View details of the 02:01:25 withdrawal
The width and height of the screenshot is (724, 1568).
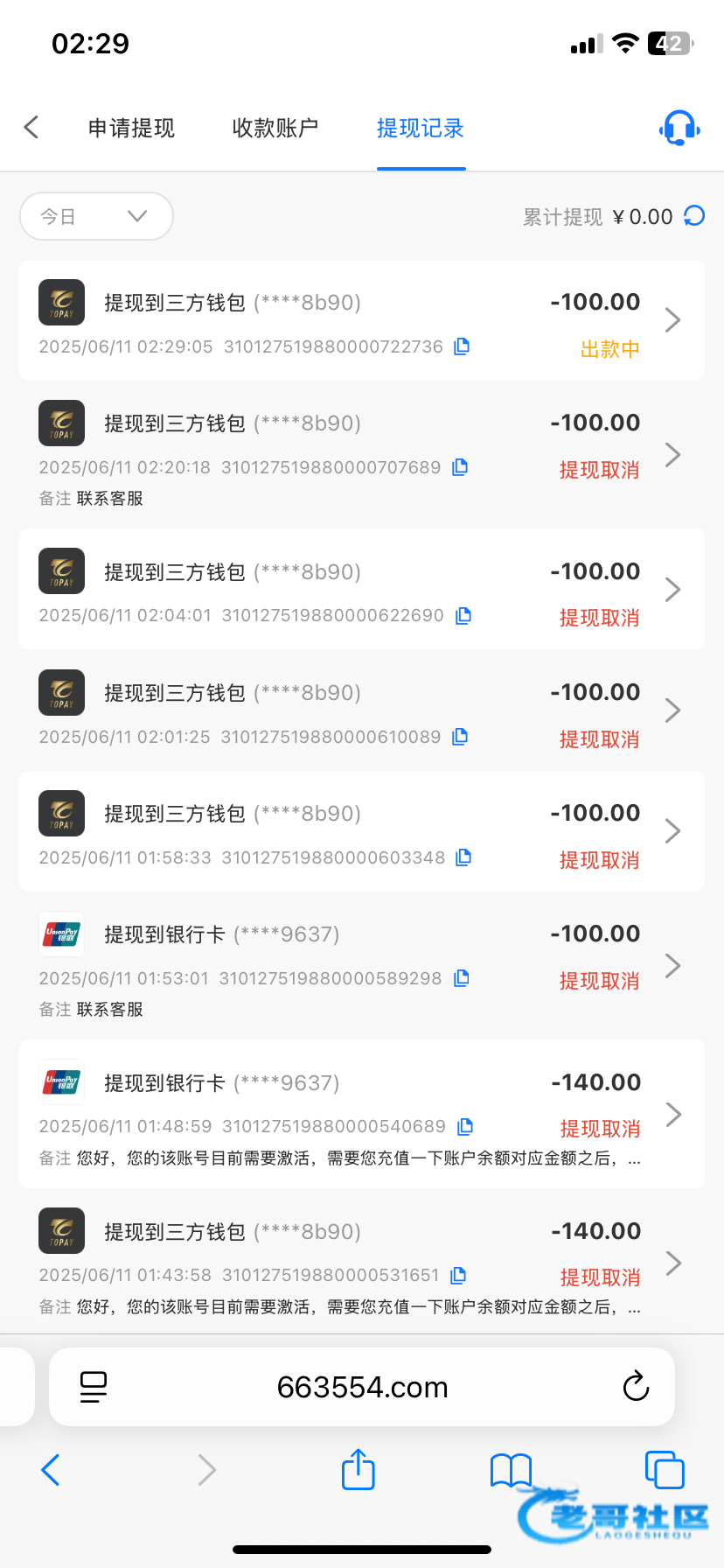pos(362,710)
